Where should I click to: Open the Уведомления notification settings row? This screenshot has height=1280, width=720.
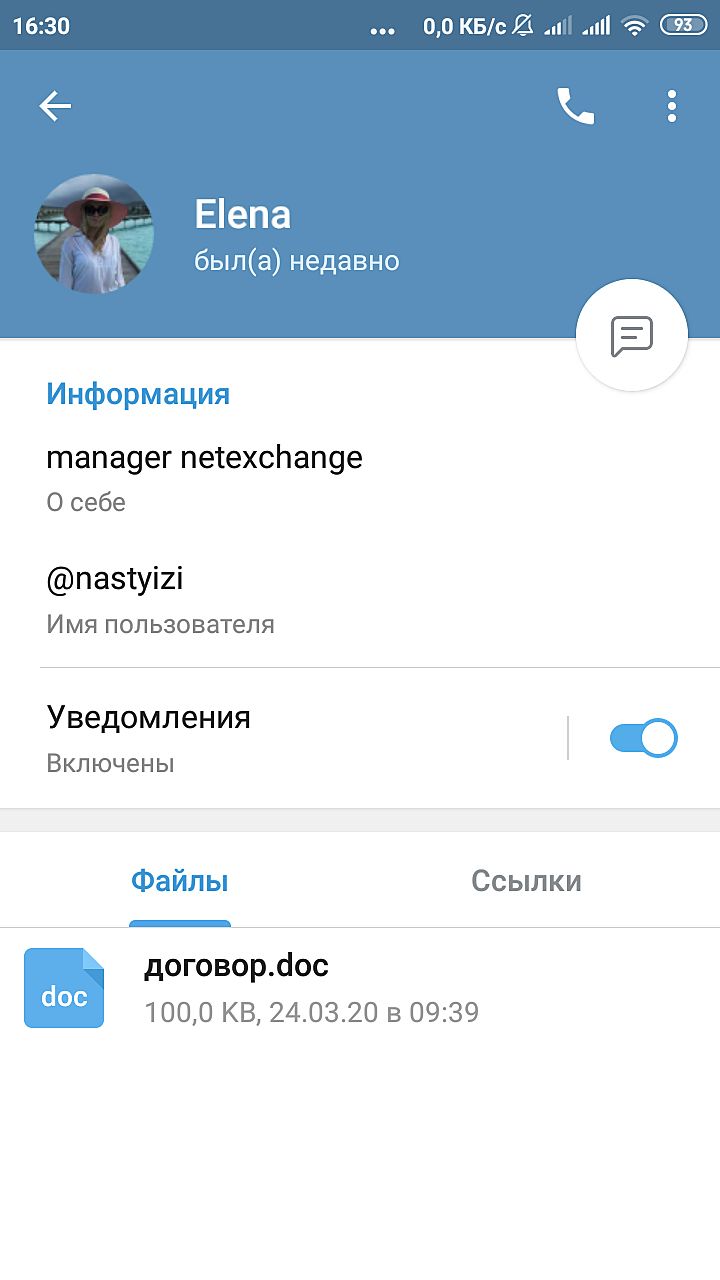click(x=280, y=738)
